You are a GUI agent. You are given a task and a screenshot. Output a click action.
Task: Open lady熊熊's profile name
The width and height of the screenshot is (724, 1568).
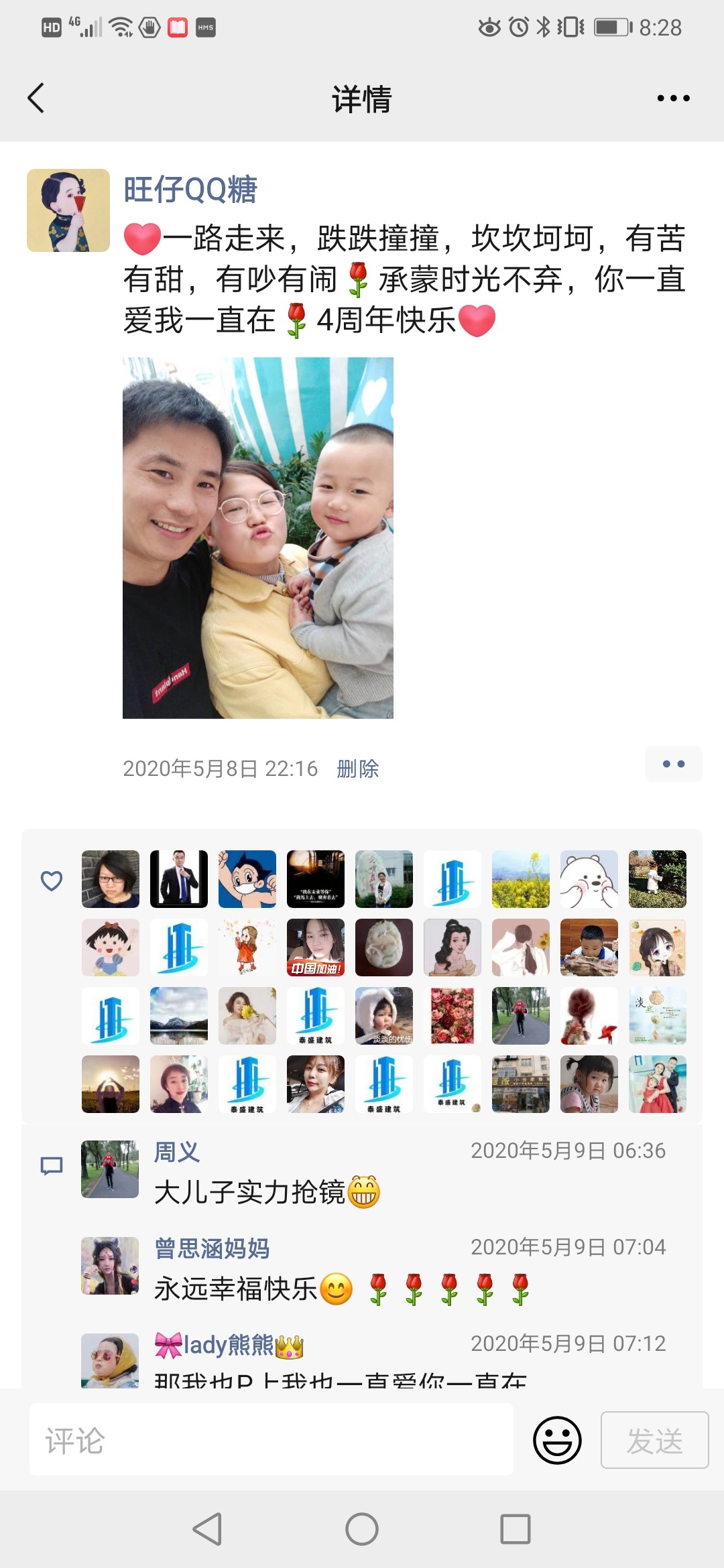229,1345
